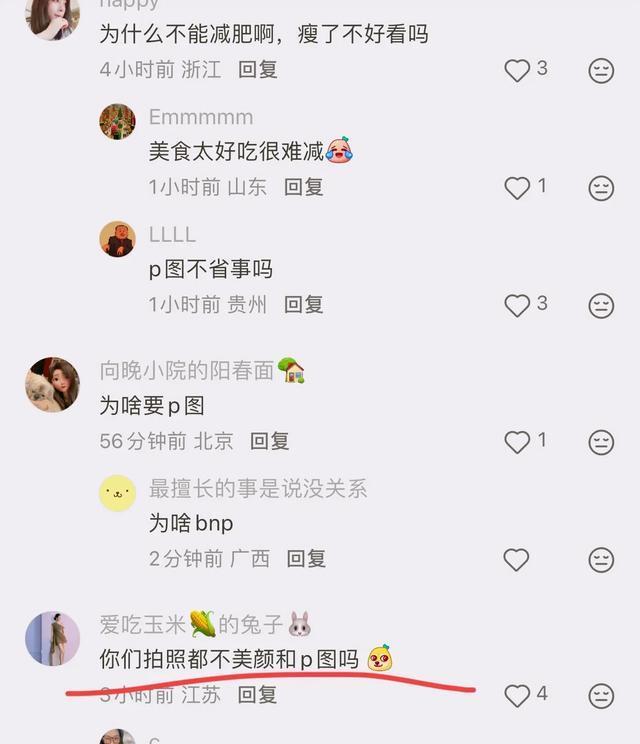Dislike LLLL's reply "p图不省事吗"

pos(600,305)
